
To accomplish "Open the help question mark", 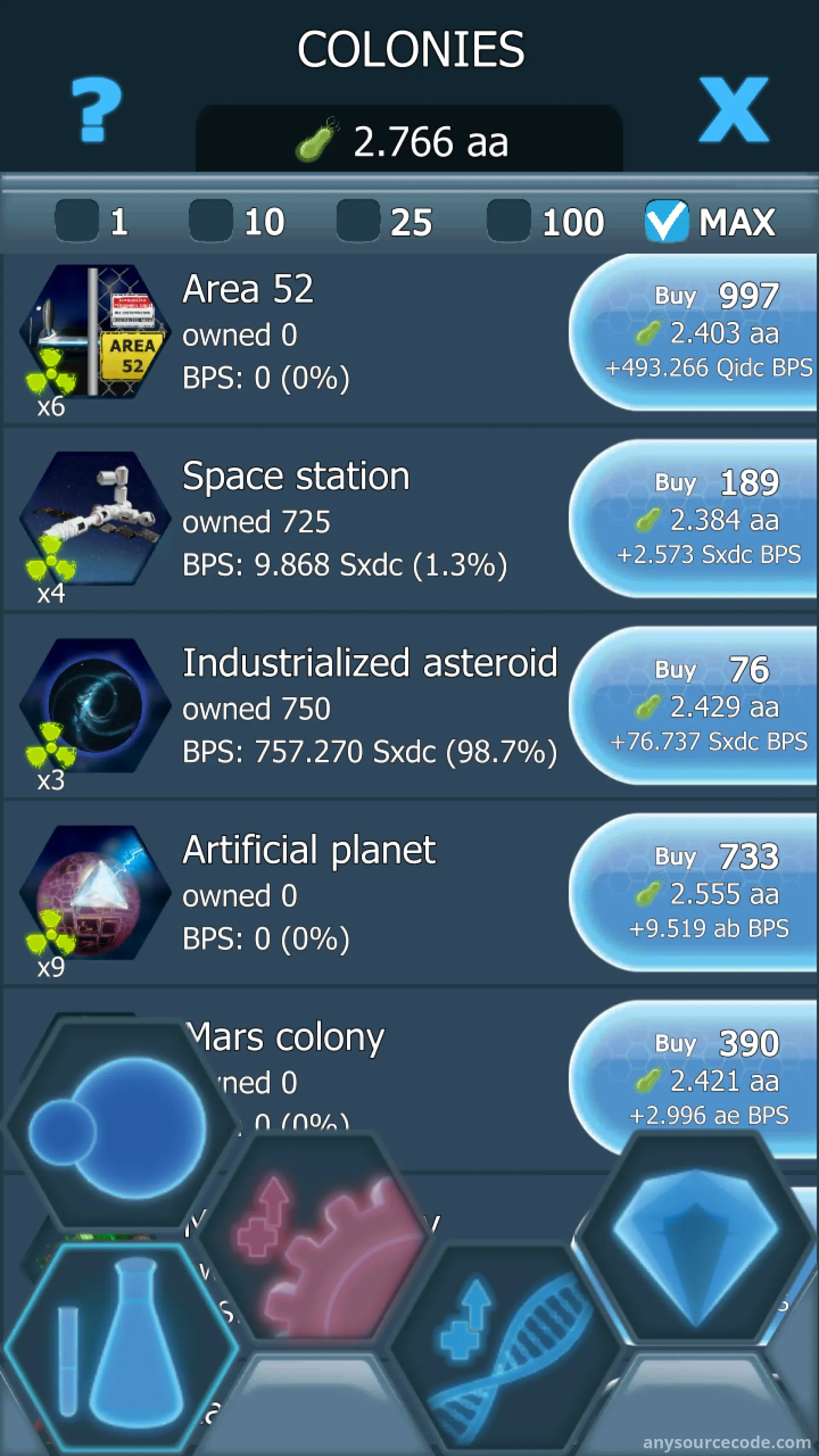I will 96,109.
